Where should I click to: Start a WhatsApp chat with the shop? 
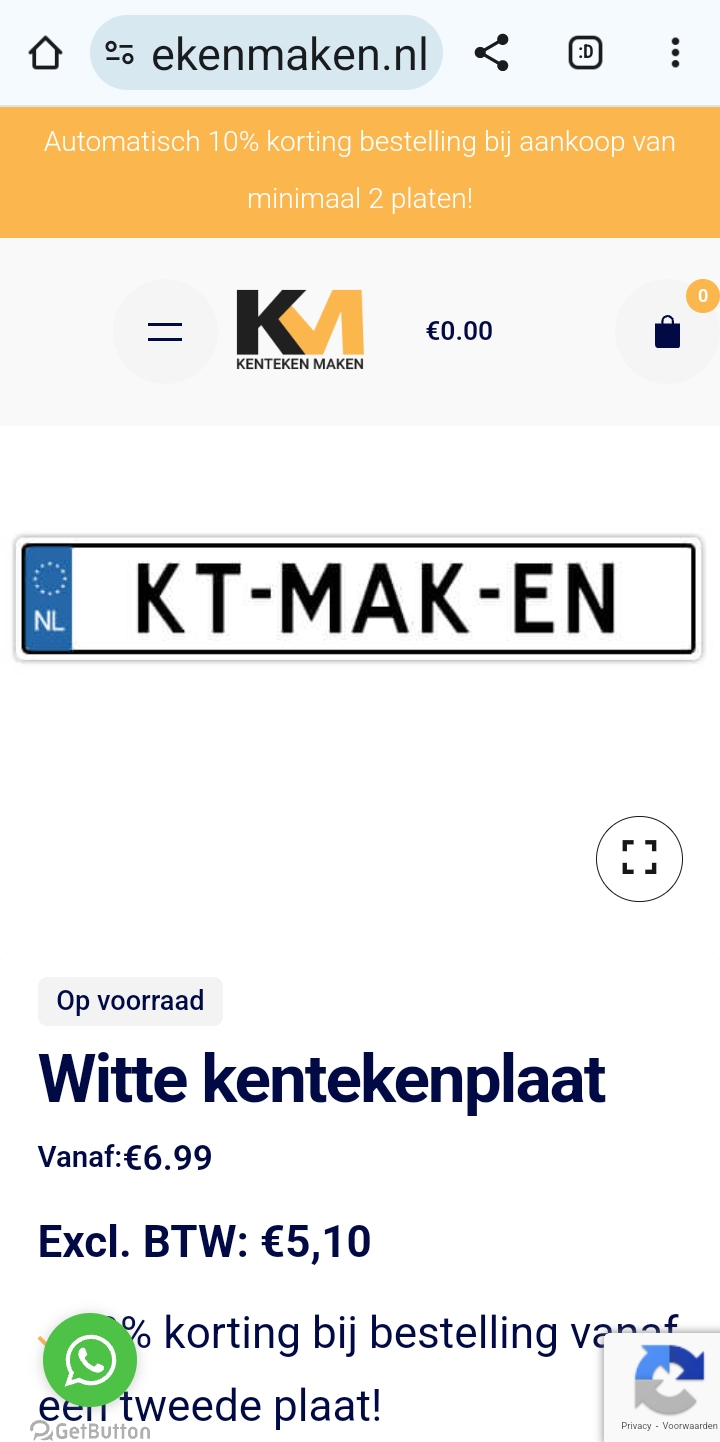90,1360
